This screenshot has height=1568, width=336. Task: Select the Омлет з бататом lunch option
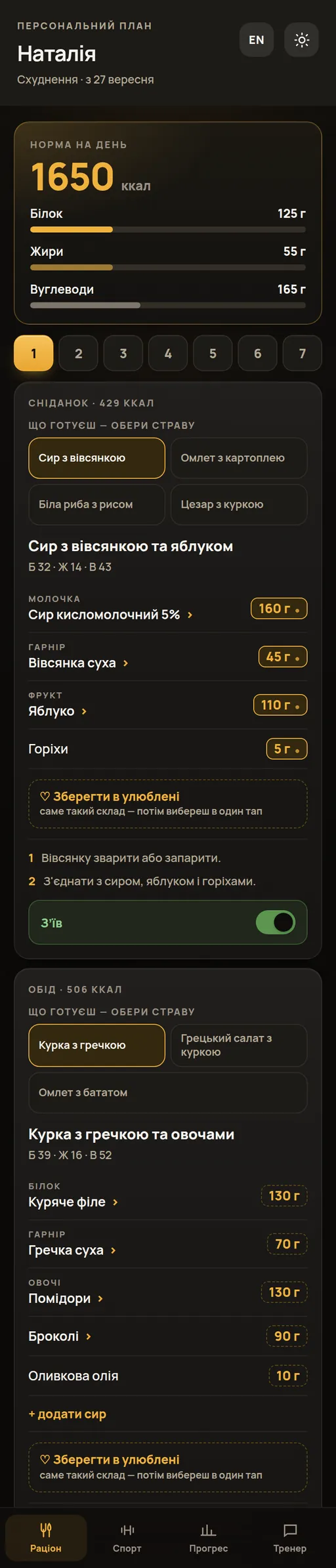[x=168, y=1092]
